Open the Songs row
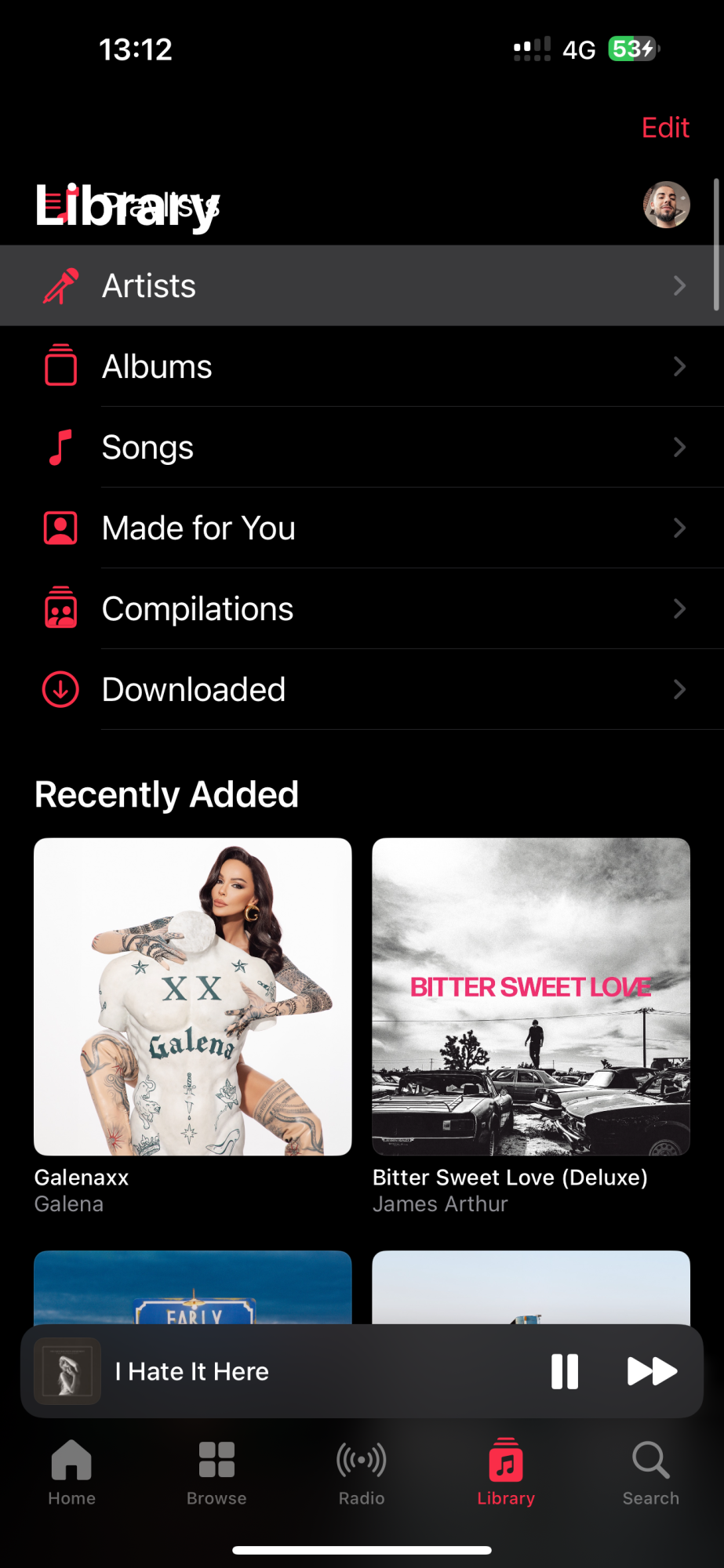This screenshot has width=724, height=1568. (x=361, y=448)
